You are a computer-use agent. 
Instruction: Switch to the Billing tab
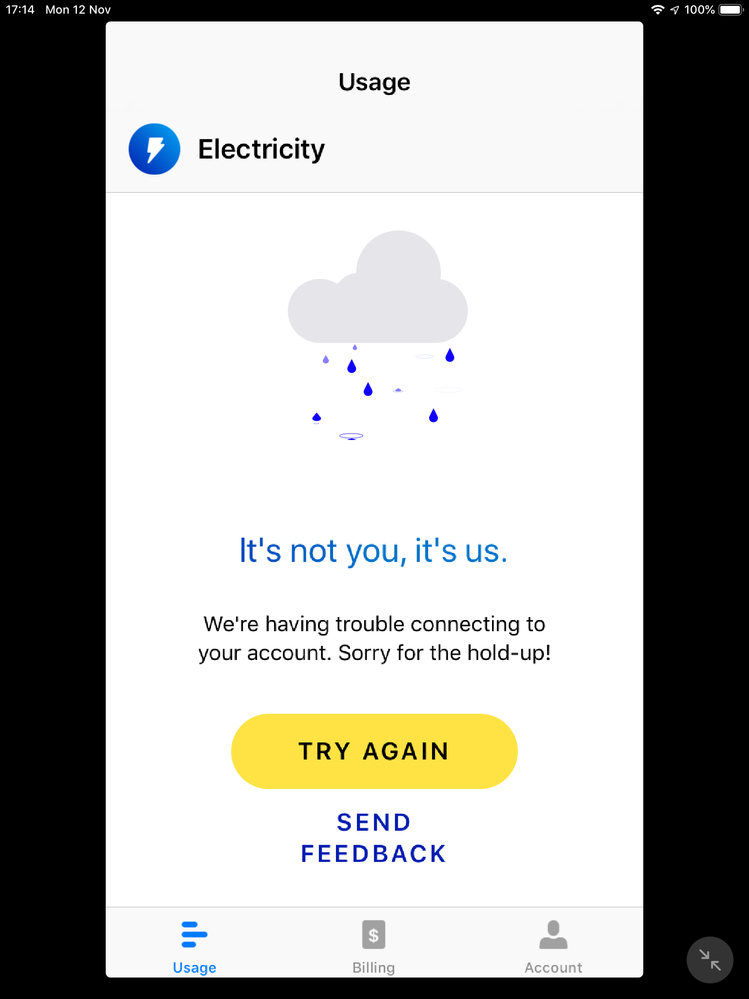pyautogui.click(x=373, y=946)
